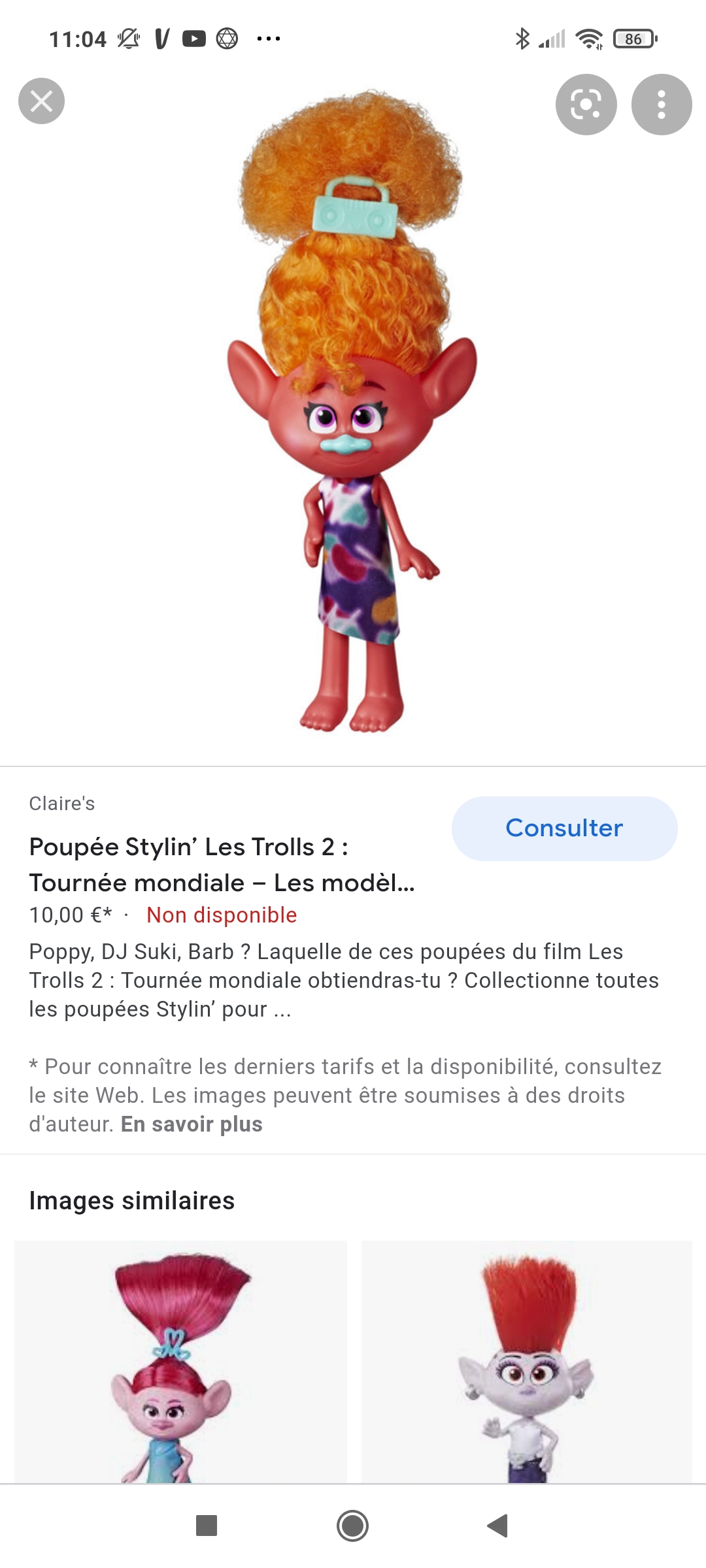Expand the hidden notifications ellipsis
This screenshot has width=706, height=1568.
coord(269,39)
